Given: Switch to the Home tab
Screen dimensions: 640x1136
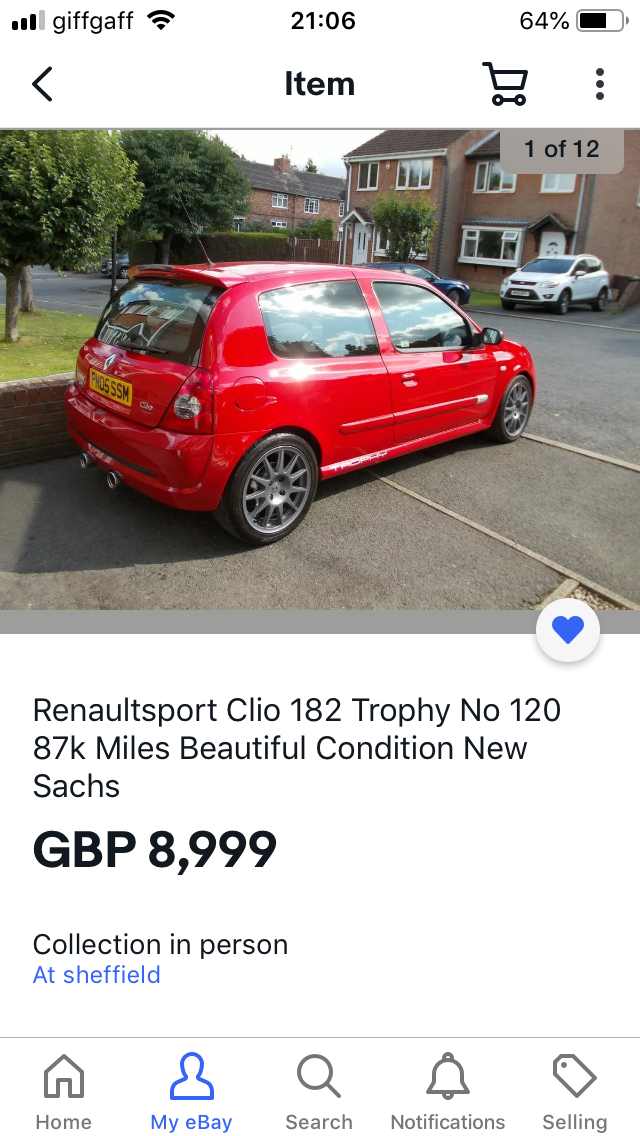Looking at the screenshot, I should click(x=64, y=1092).
